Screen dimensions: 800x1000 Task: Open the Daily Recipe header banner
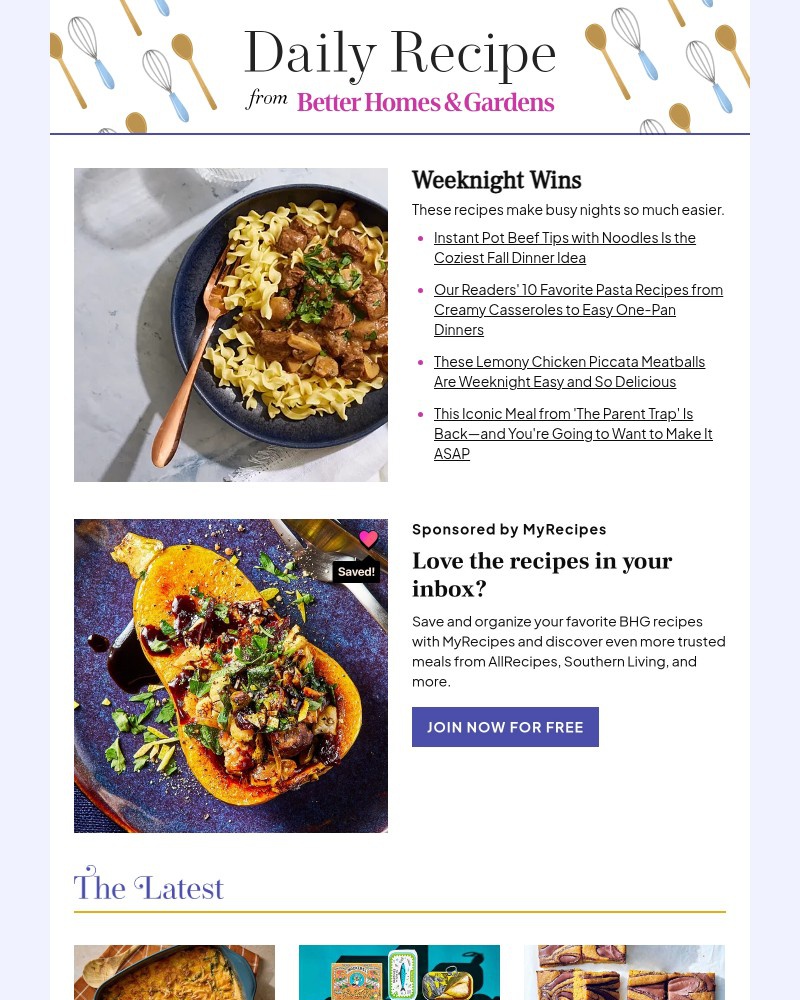pyautogui.click(x=400, y=68)
